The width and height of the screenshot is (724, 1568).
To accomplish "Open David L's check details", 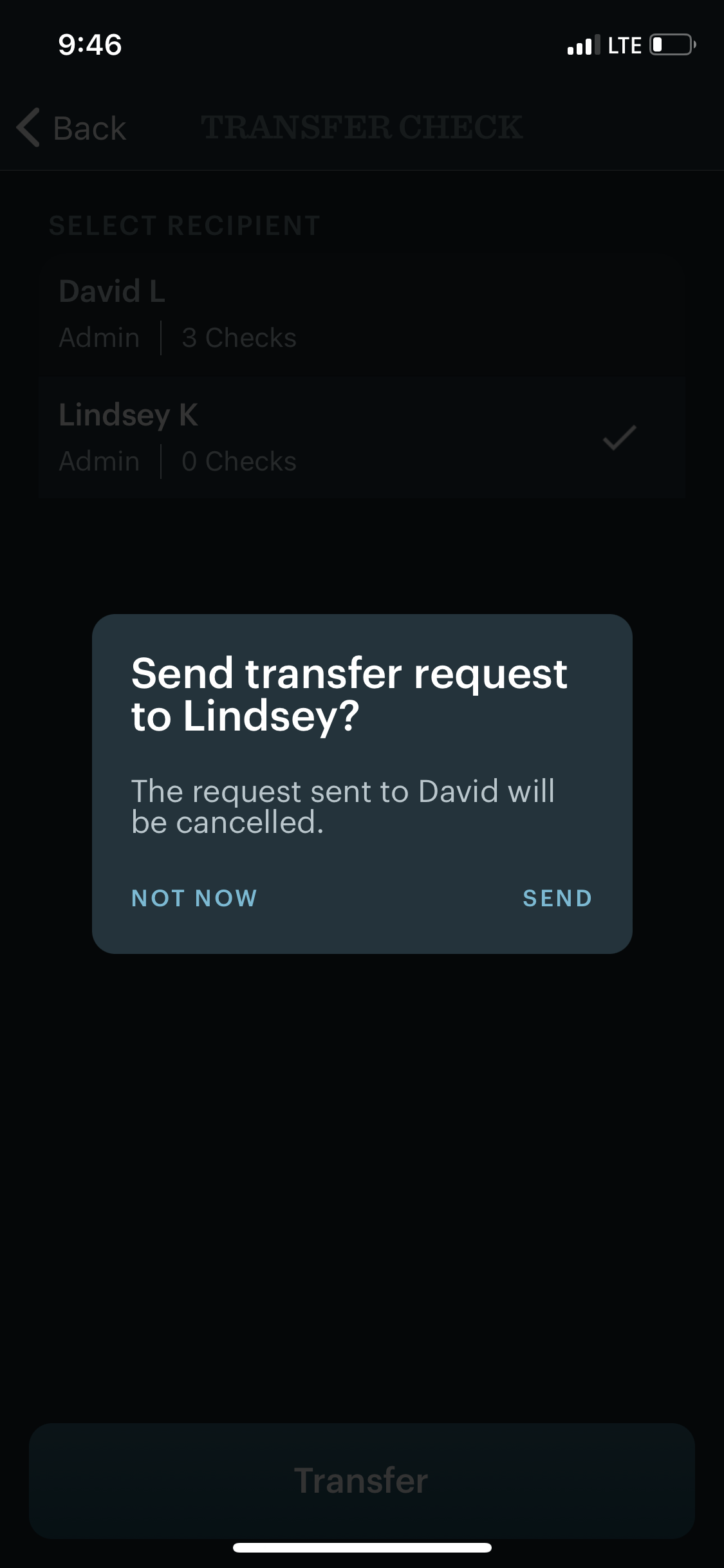I will 238,337.
